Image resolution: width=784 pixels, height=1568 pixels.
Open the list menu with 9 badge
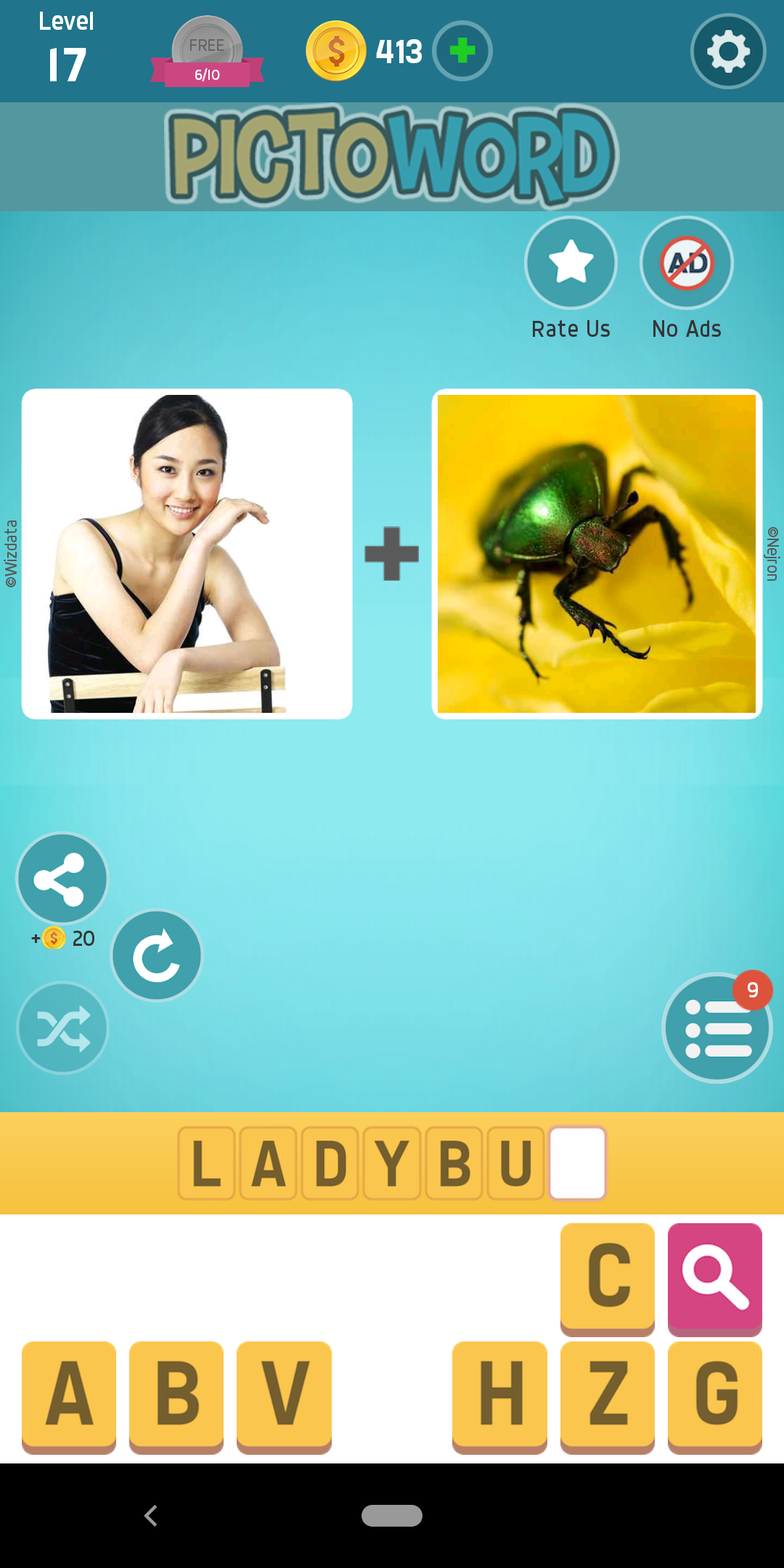coord(717,1028)
